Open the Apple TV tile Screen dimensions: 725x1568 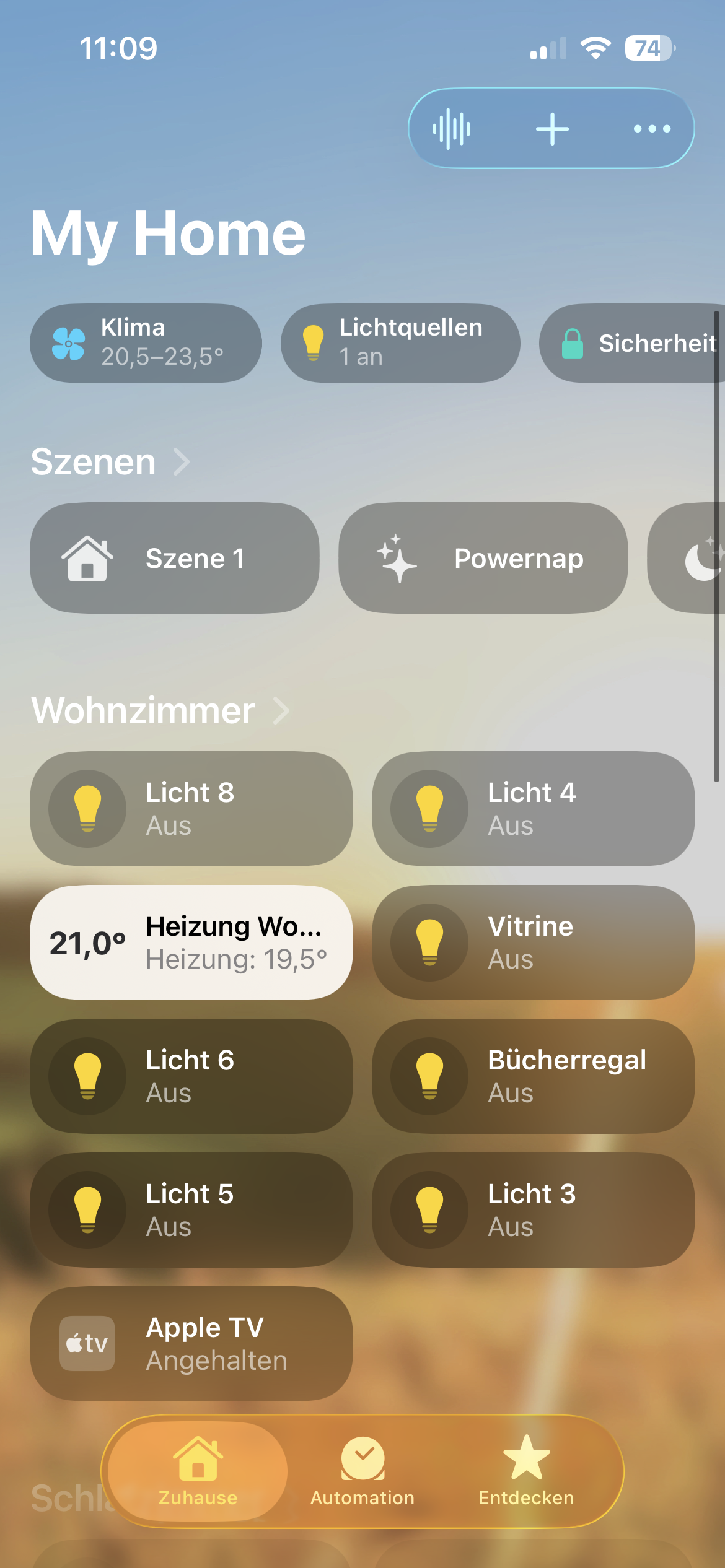click(x=191, y=1343)
